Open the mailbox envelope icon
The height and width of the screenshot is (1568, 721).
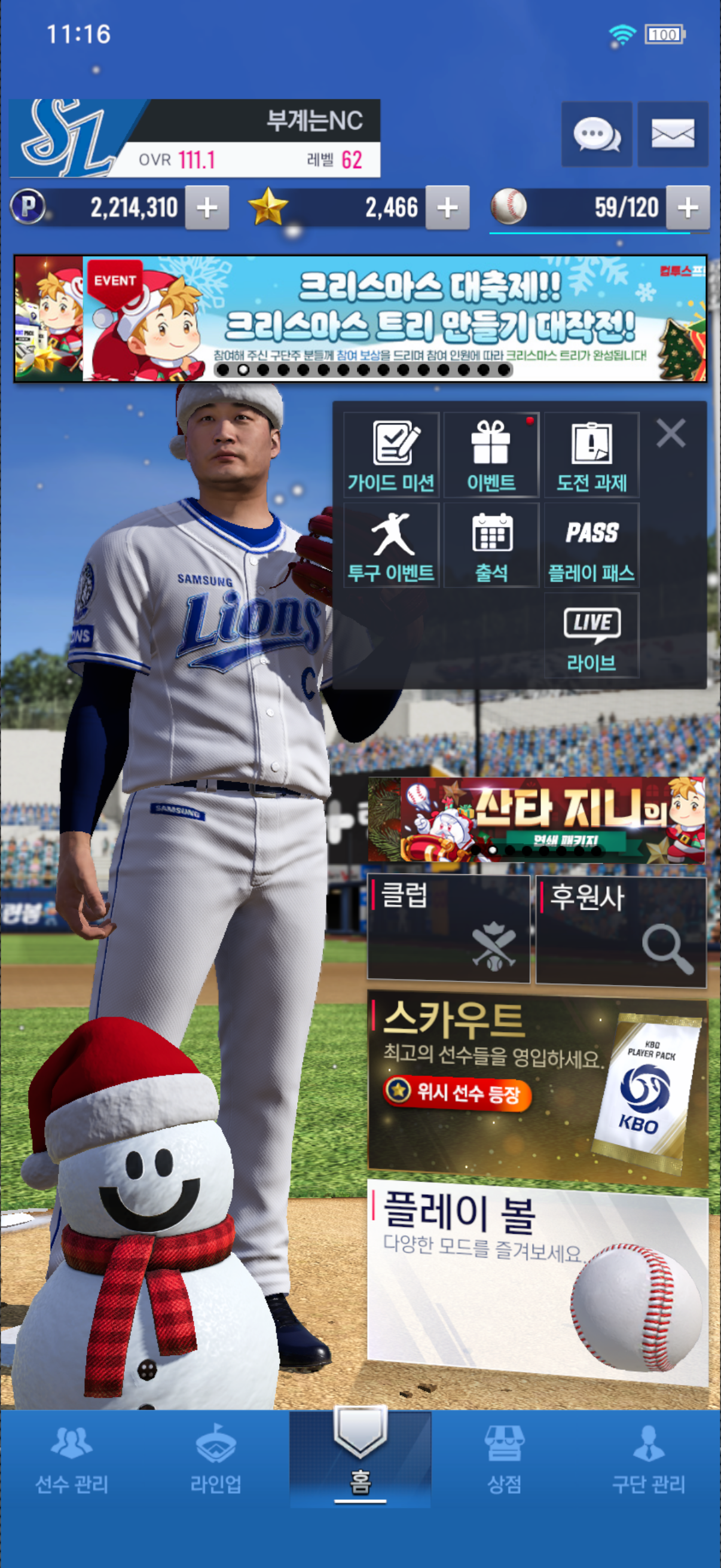pyautogui.click(x=673, y=135)
